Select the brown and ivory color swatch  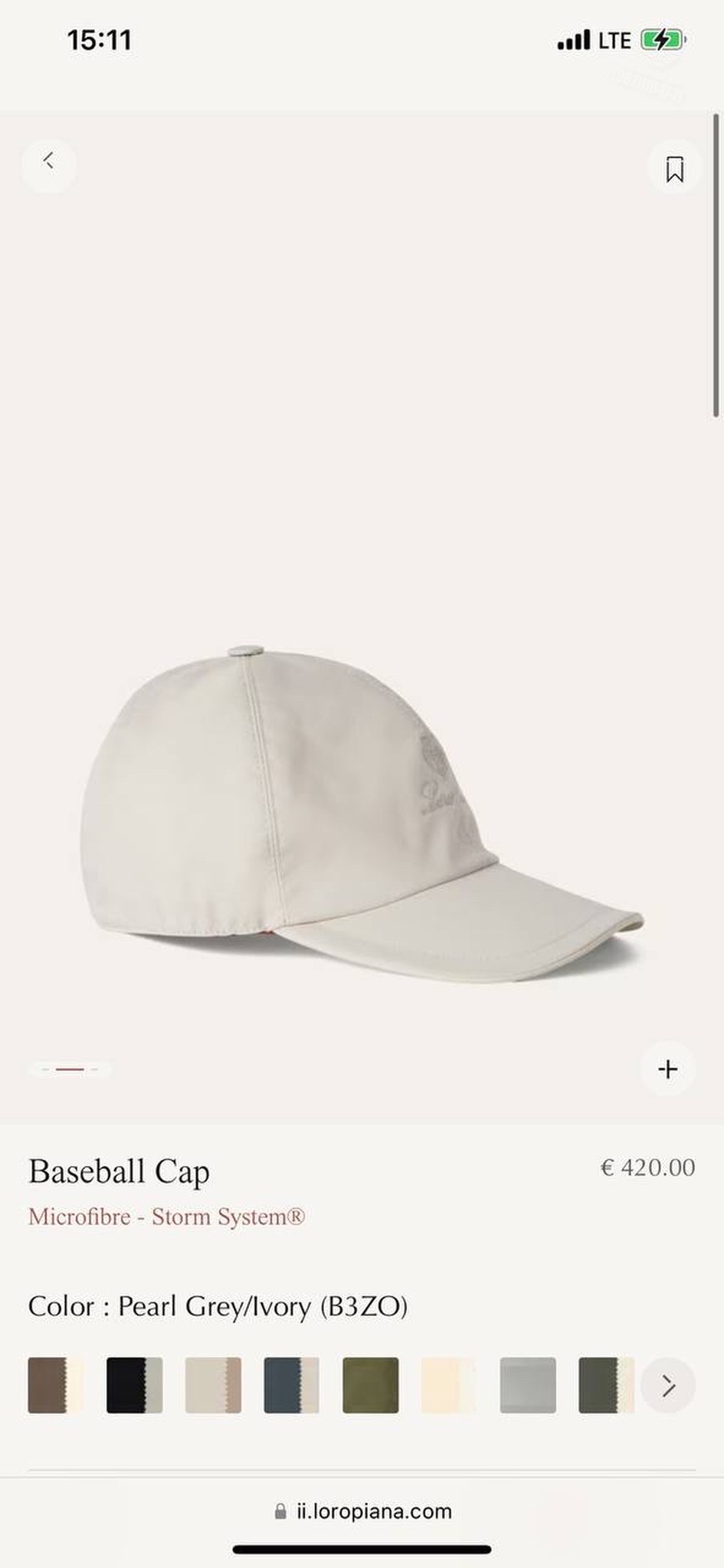pos(55,1385)
